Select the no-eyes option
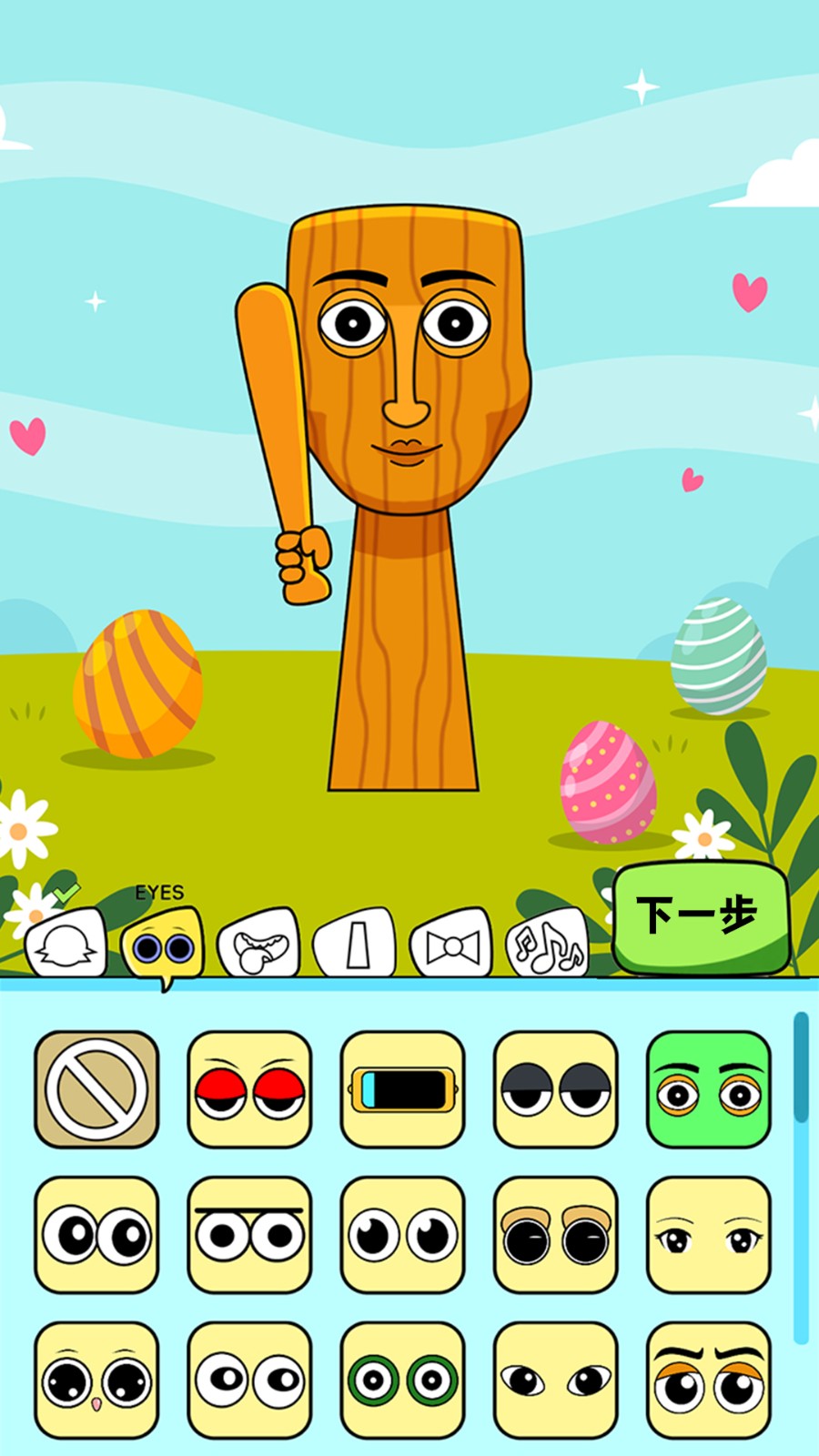The image size is (819, 1456). [96, 1089]
